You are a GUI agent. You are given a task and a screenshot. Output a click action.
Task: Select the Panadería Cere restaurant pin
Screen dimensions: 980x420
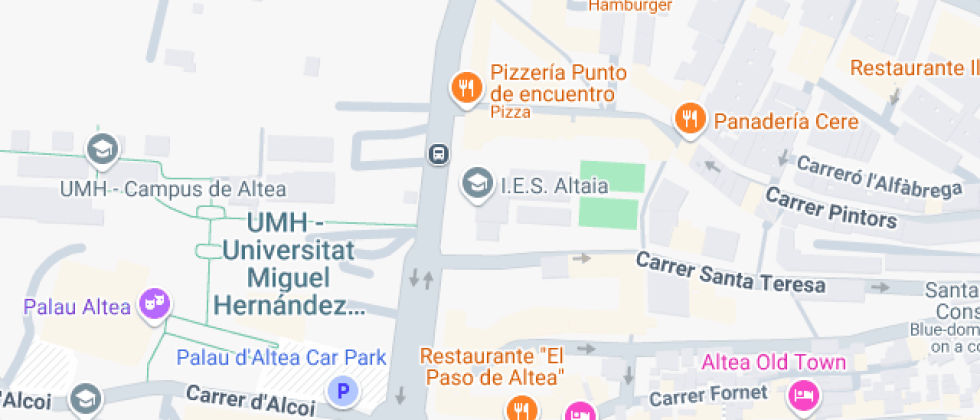(x=689, y=119)
